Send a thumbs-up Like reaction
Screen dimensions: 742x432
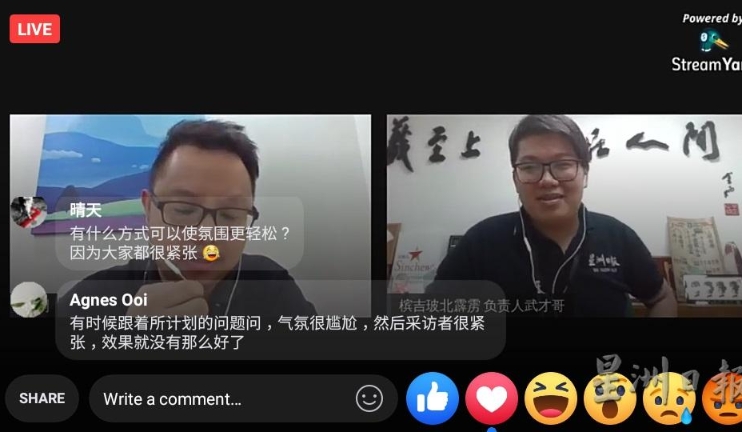432,398
